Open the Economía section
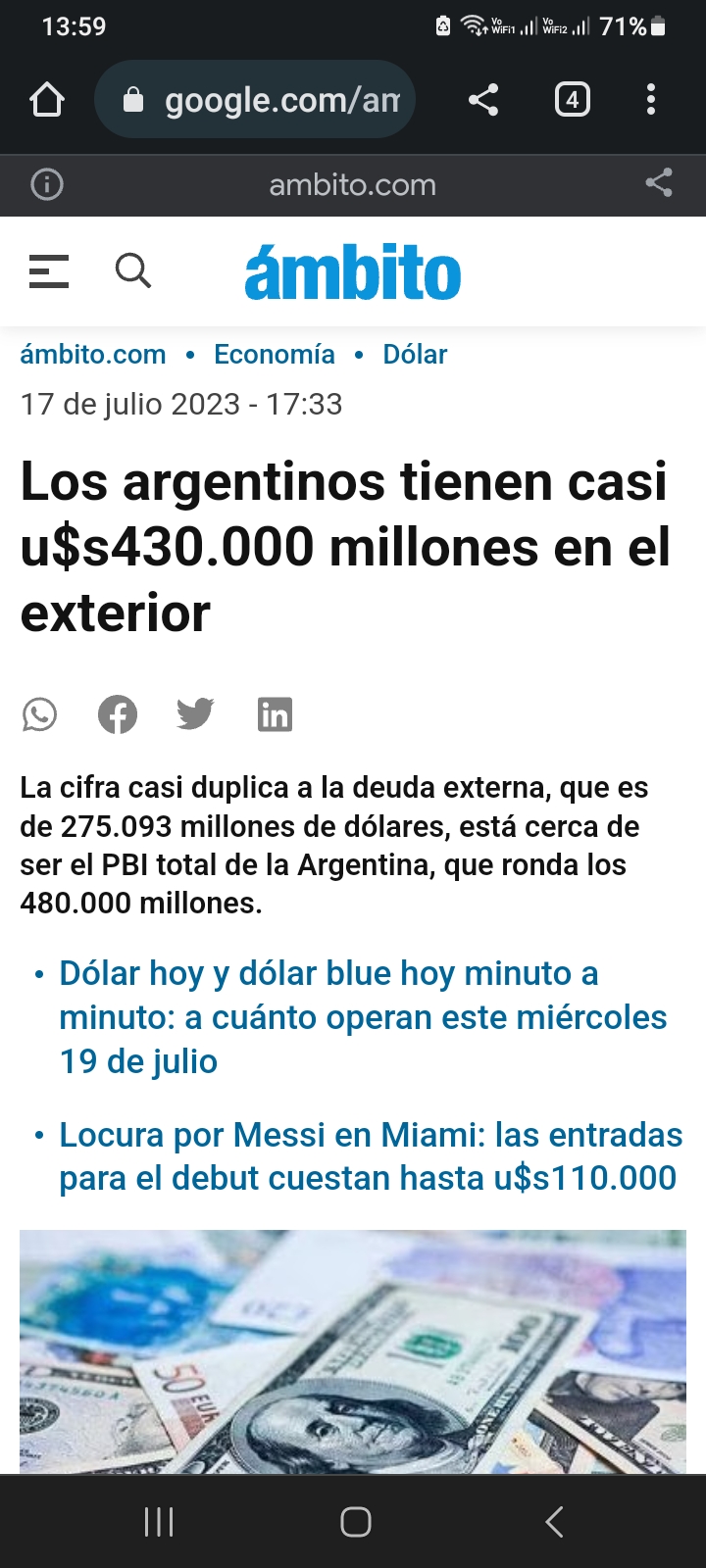Screen dimensions: 706x1568 pyautogui.click(x=275, y=355)
